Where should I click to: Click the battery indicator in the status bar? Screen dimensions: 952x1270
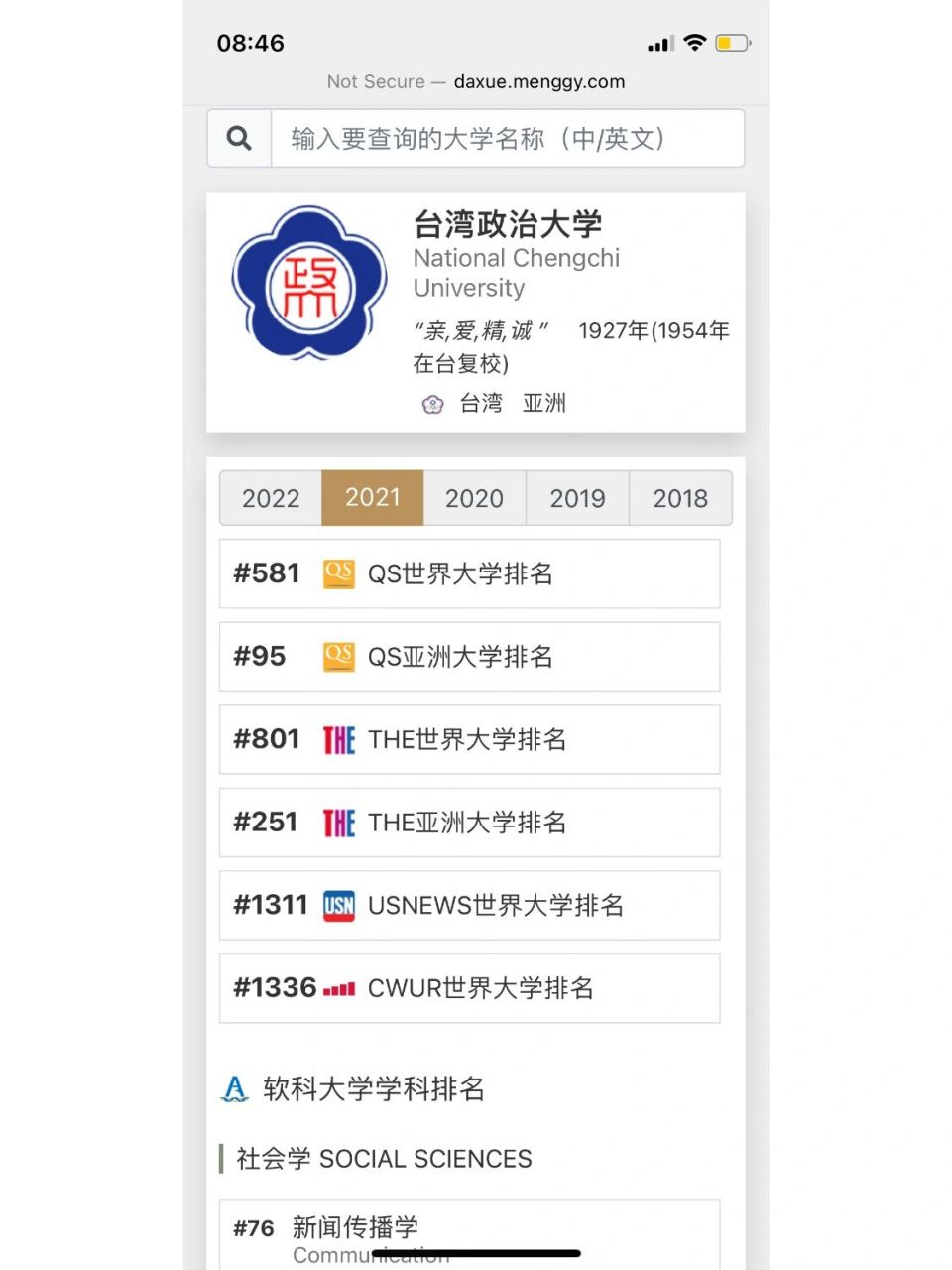click(x=730, y=43)
